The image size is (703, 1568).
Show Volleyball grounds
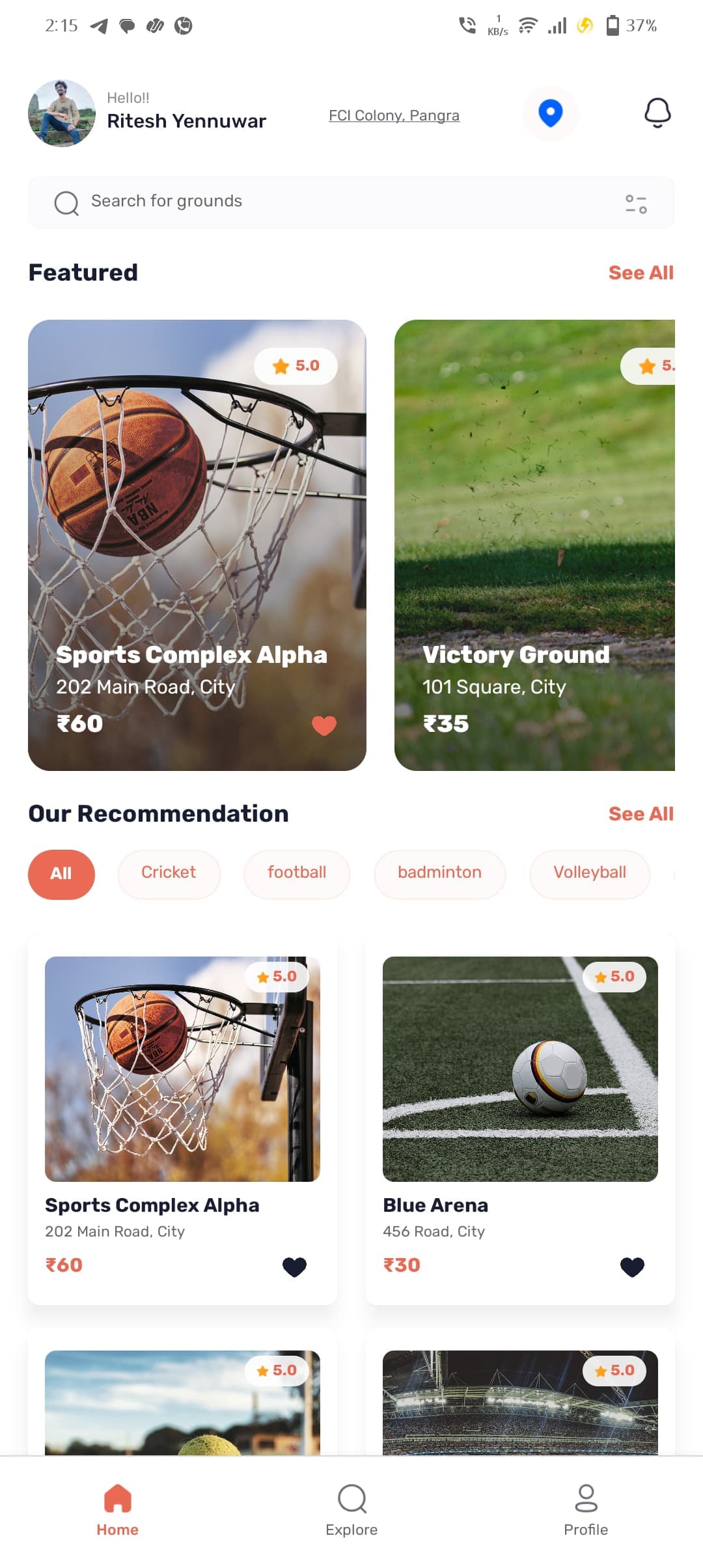[590, 873]
